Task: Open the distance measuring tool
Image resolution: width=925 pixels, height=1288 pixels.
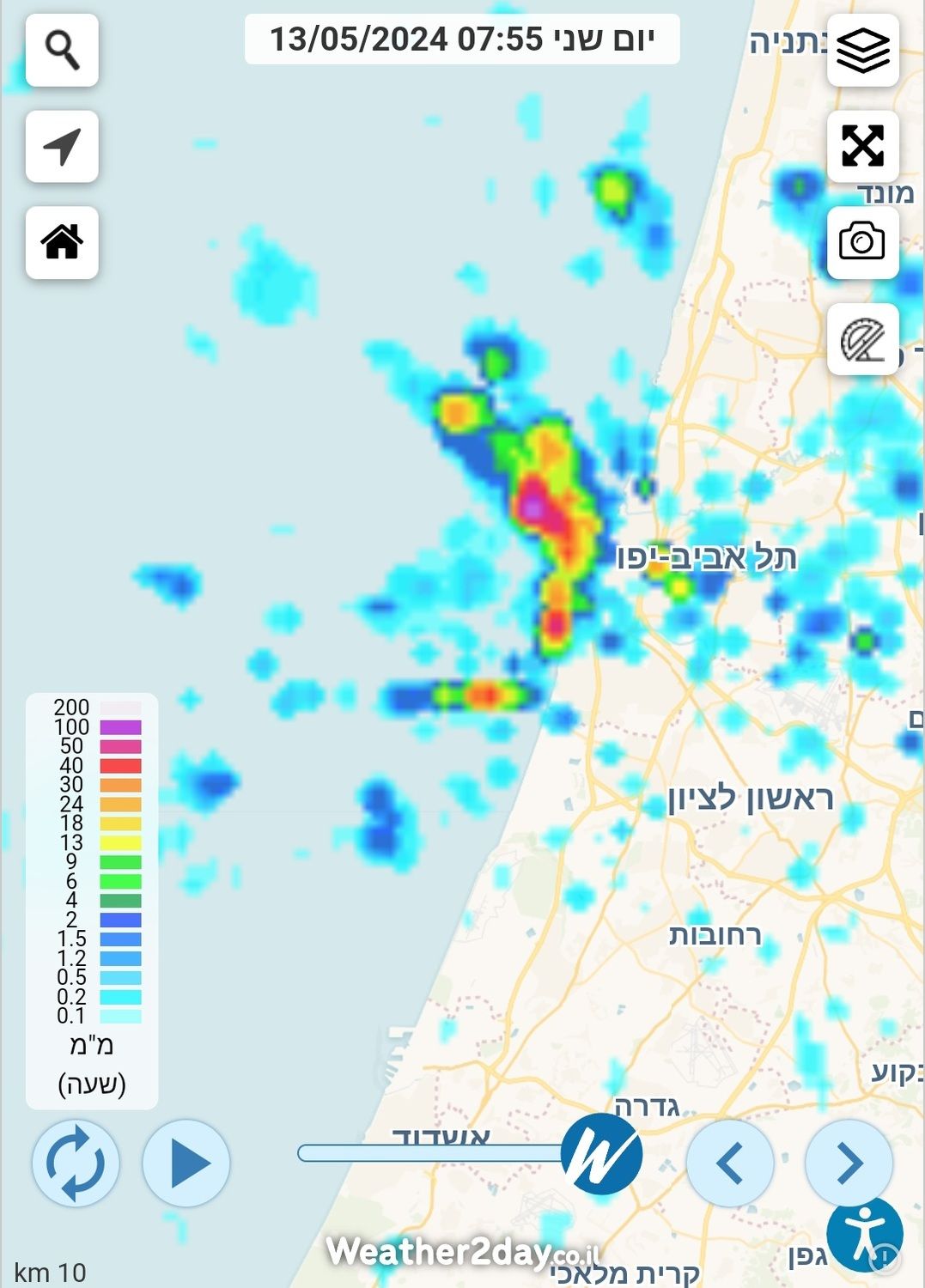Action: point(862,339)
